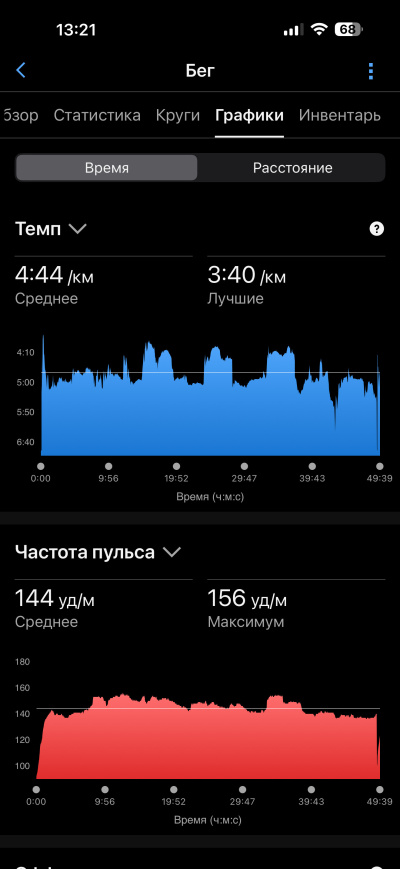The image size is (400, 869).
Task: Switch to the Статистика tab
Action: [97, 115]
